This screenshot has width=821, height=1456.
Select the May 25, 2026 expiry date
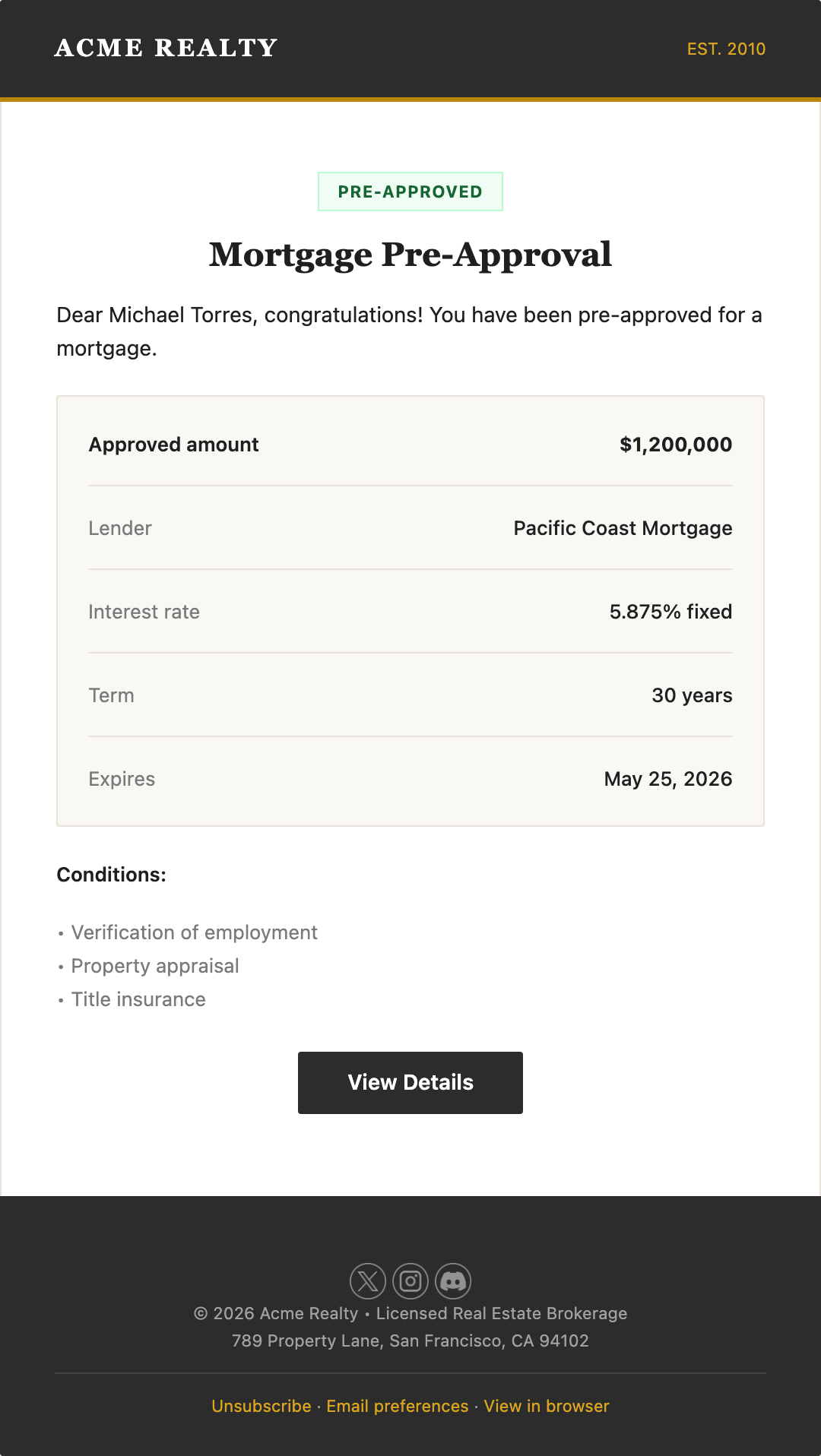pos(667,779)
